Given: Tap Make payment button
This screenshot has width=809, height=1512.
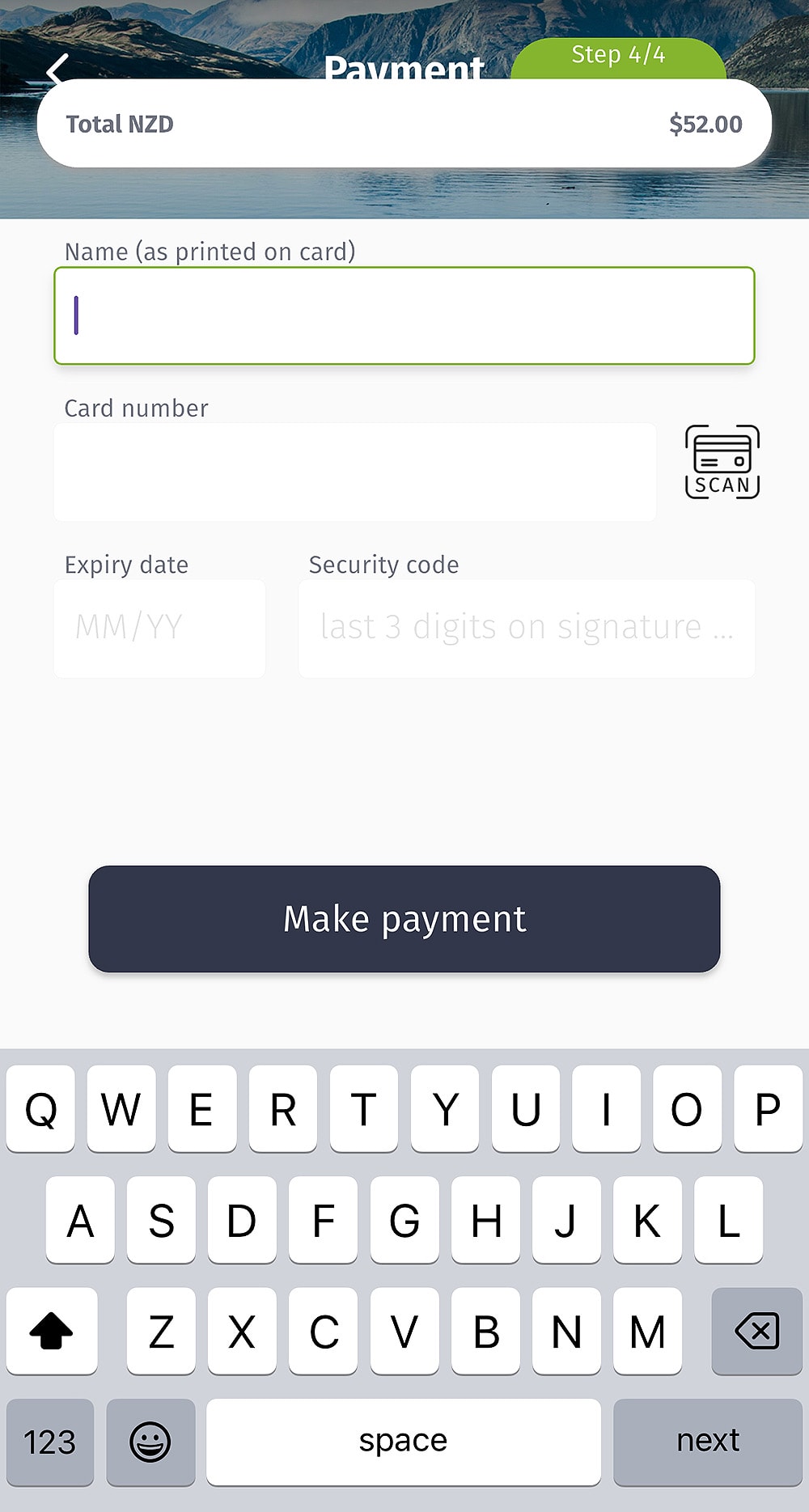Looking at the screenshot, I should click(x=404, y=919).
